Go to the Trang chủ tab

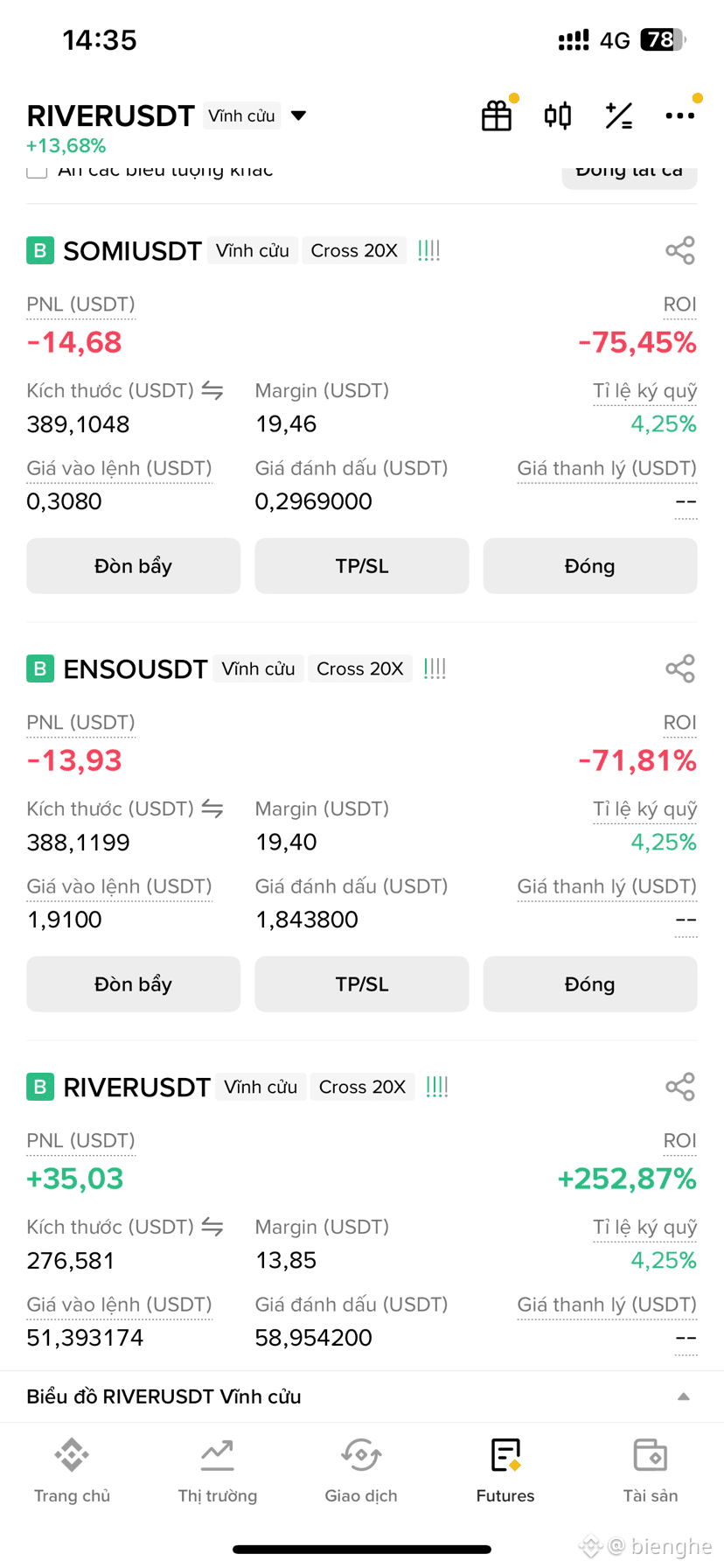pyautogui.click(x=72, y=1470)
